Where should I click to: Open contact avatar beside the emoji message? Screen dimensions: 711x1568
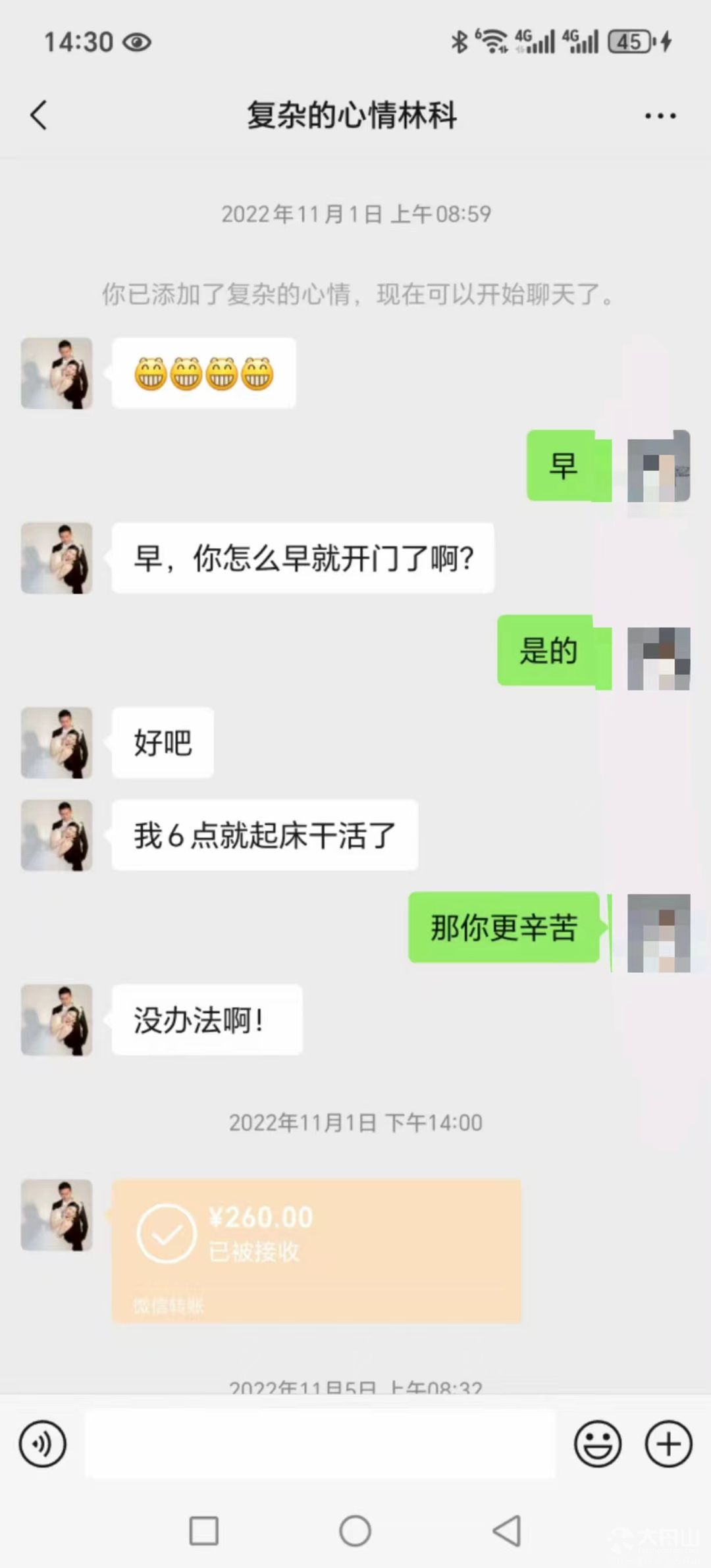[x=57, y=373]
